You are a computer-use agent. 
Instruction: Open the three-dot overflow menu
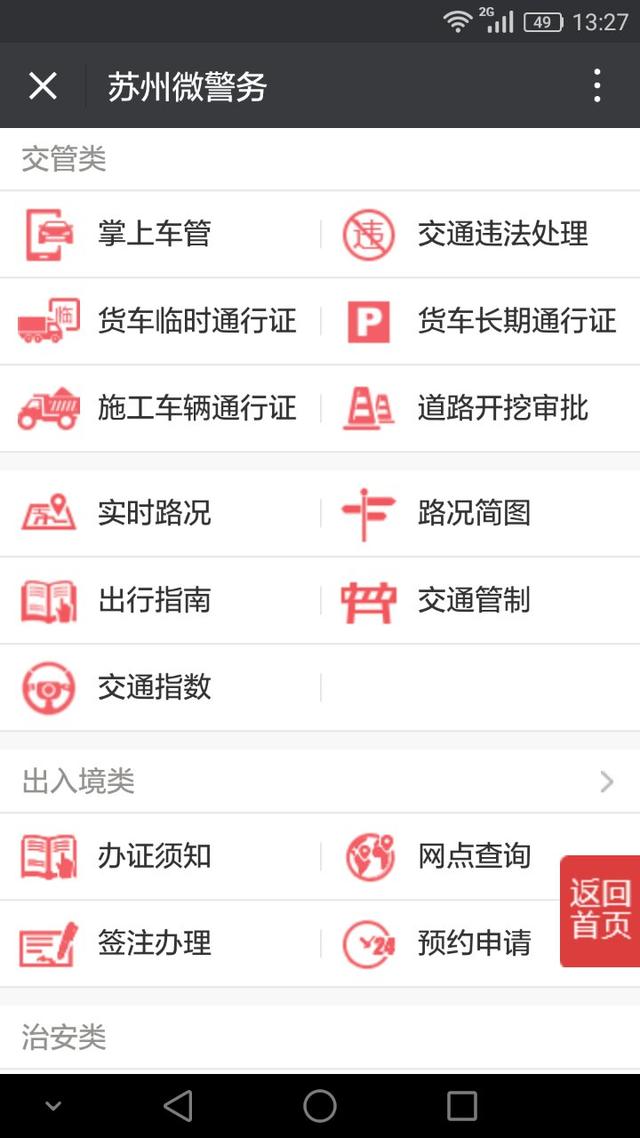coord(597,86)
